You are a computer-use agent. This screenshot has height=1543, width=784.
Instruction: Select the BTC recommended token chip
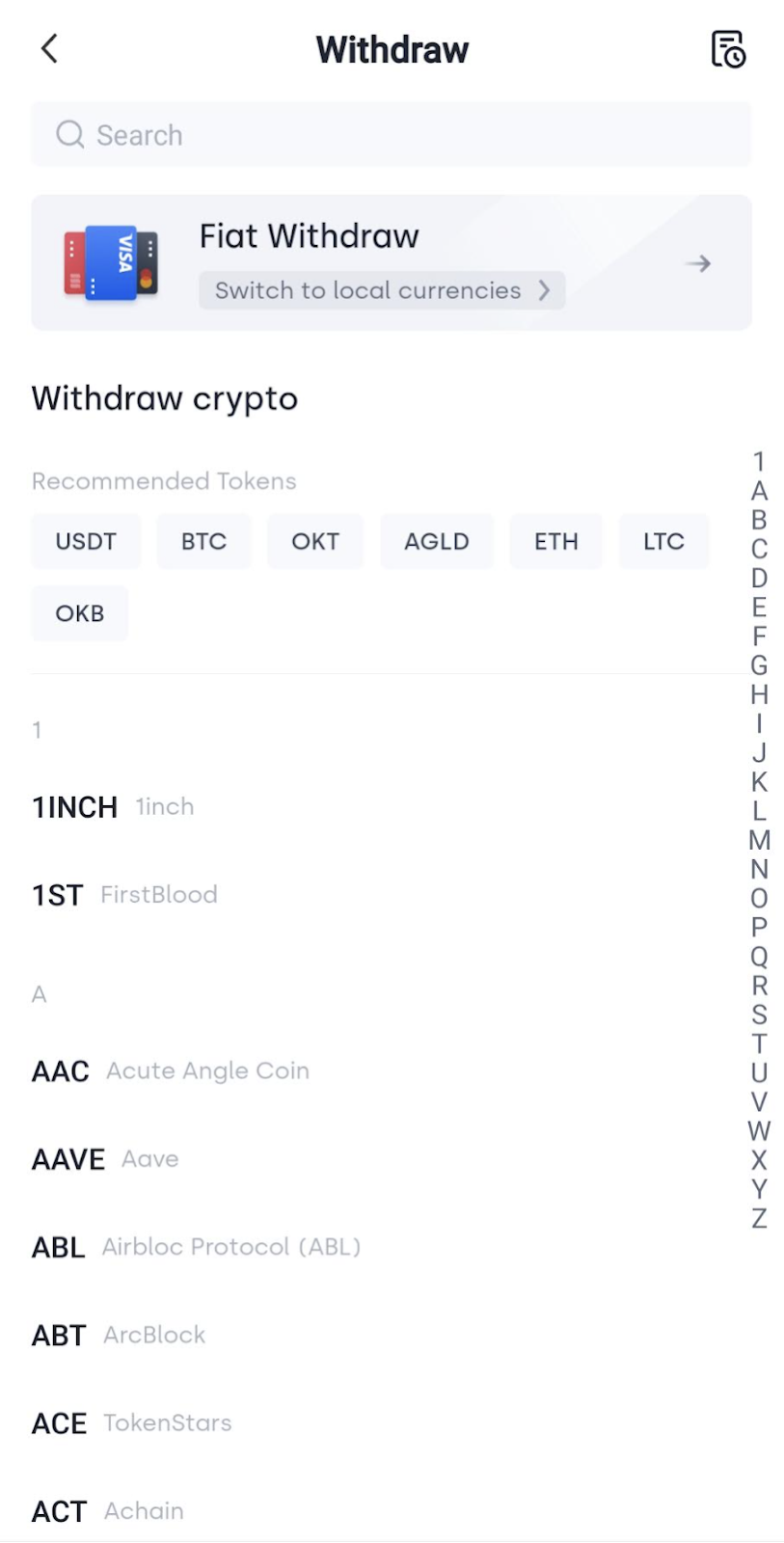pyautogui.click(x=203, y=541)
